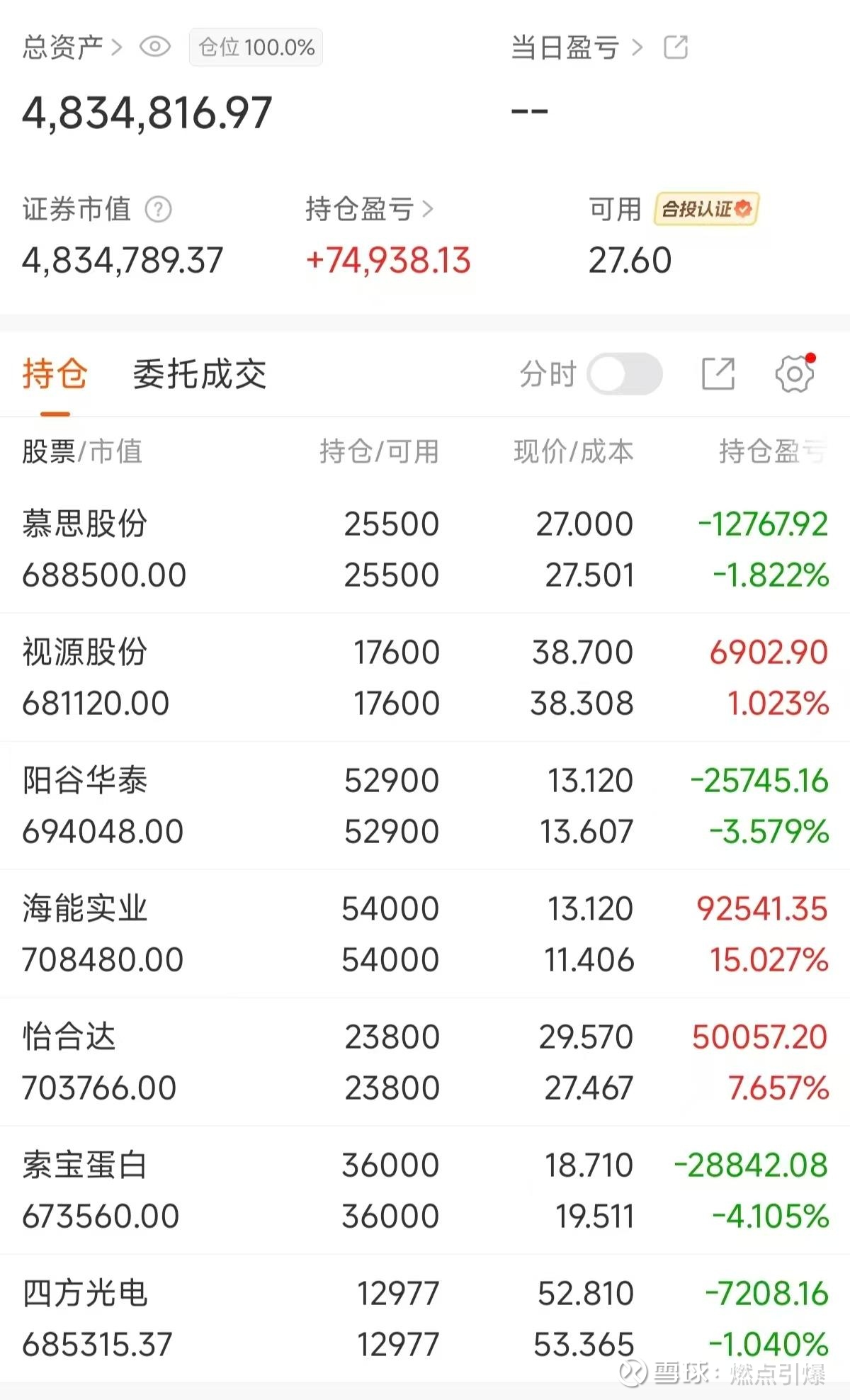Open holdings settings gear
The image size is (850, 1400).
794,374
